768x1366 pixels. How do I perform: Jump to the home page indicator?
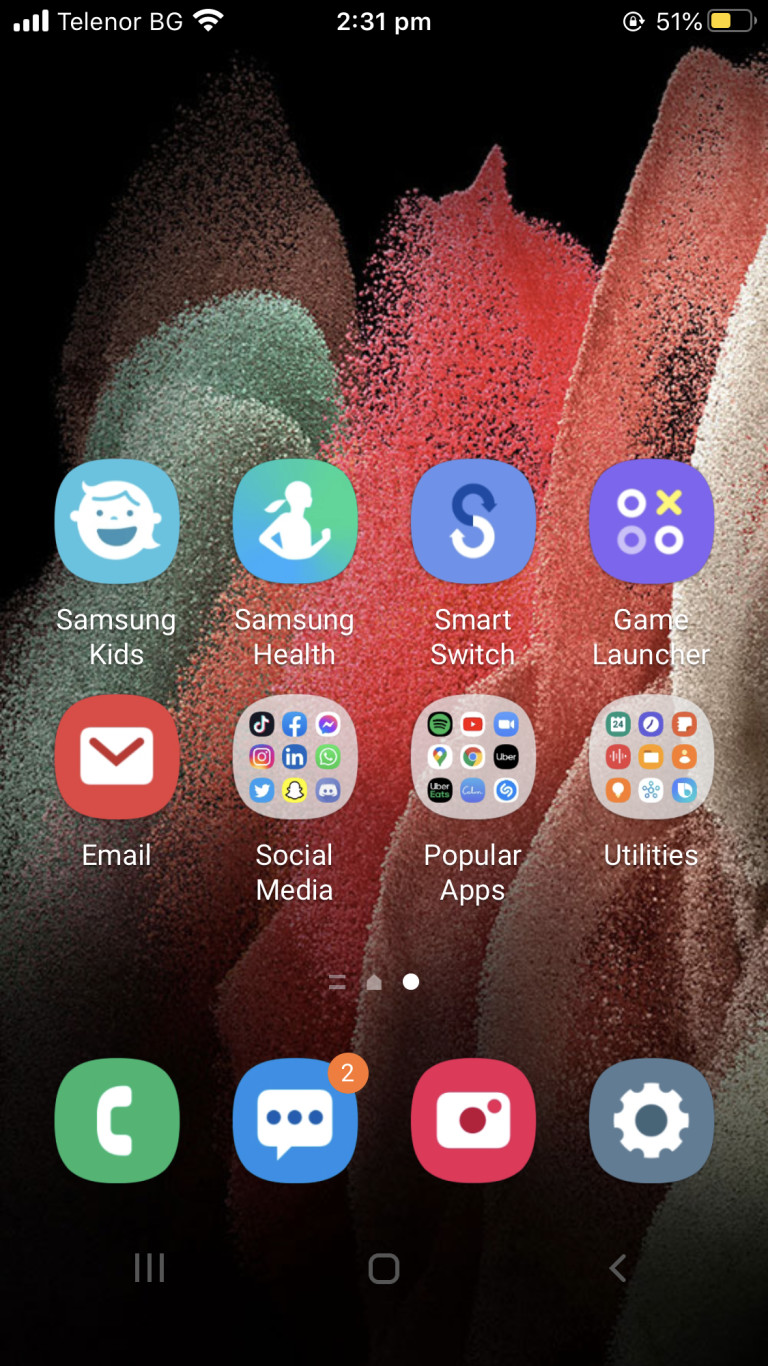(374, 982)
